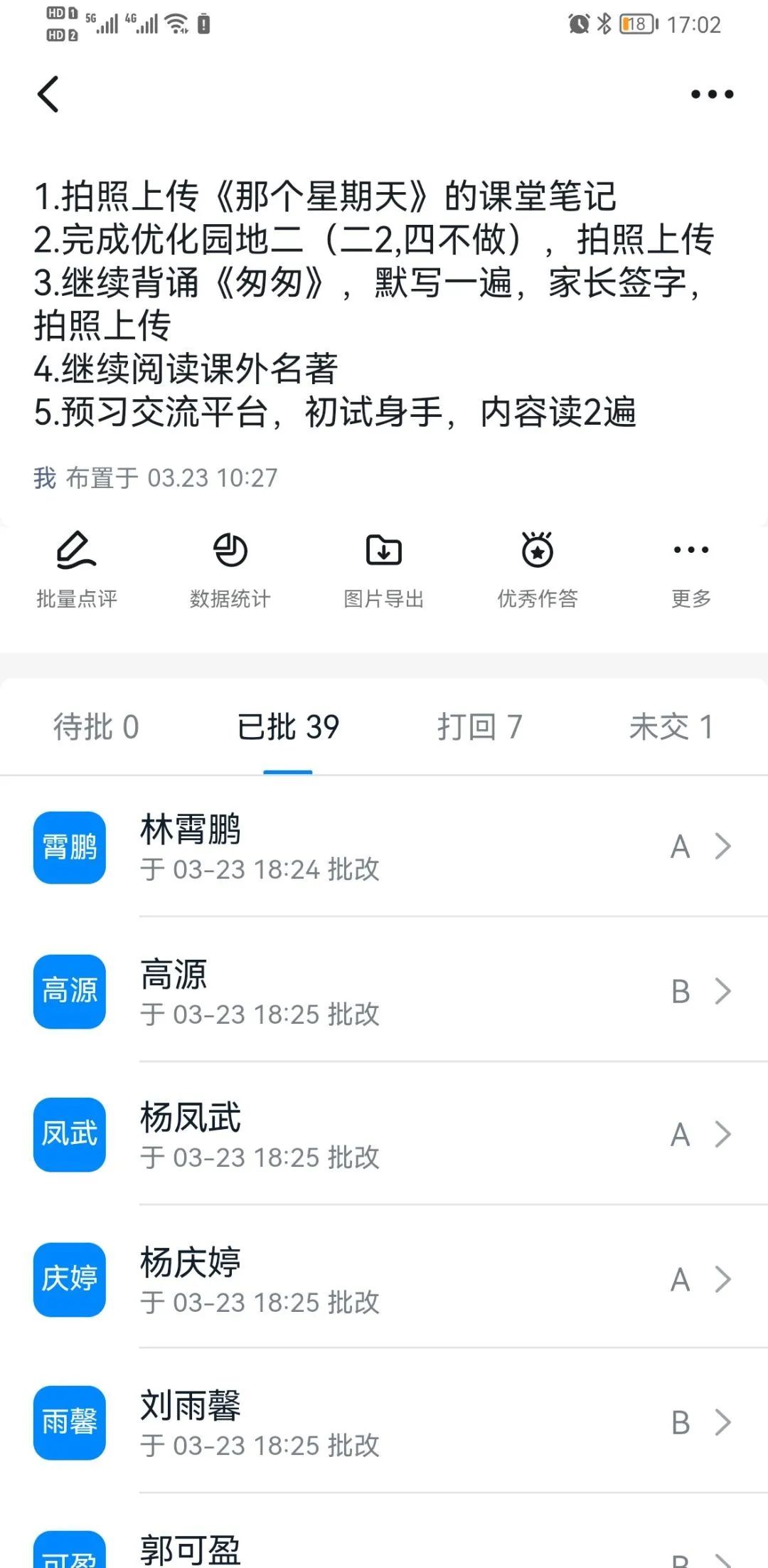Select the 已批 39 tab
Viewport: 768px width, 1568px height.
288,727
